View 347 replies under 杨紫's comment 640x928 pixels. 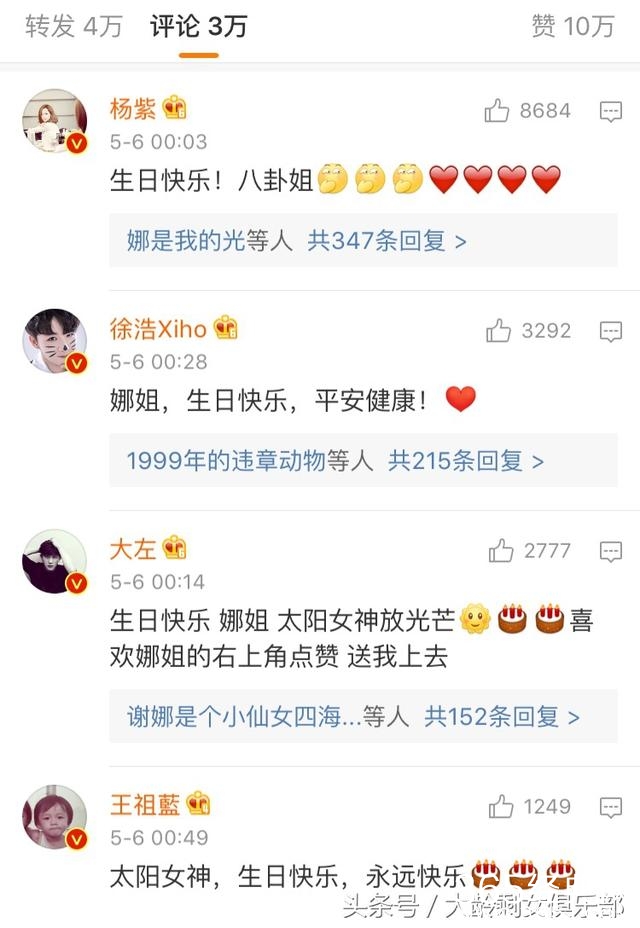click(x=387, y=241)
